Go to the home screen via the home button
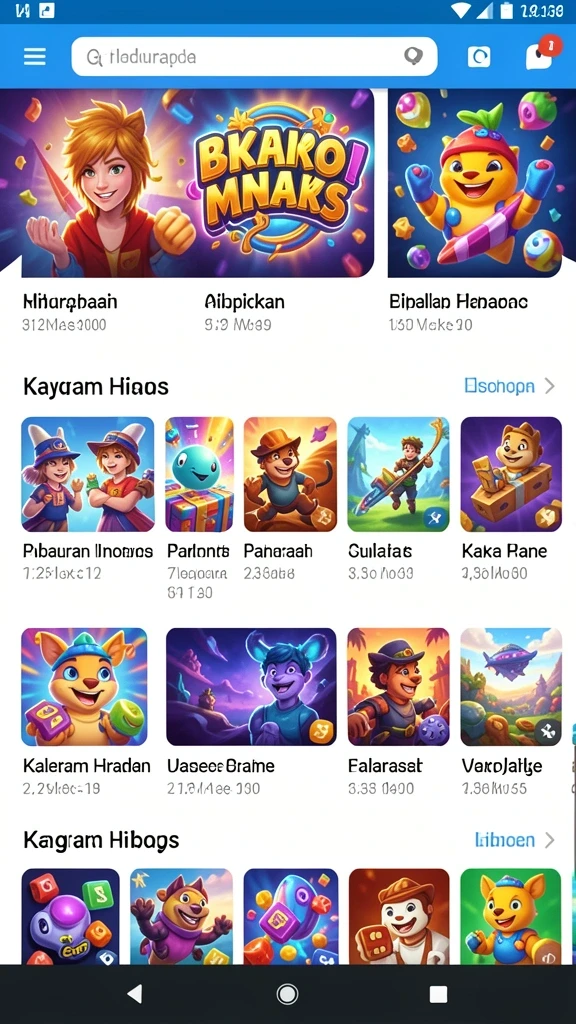Screen dimensions: 576x1024 pos(287,994)
